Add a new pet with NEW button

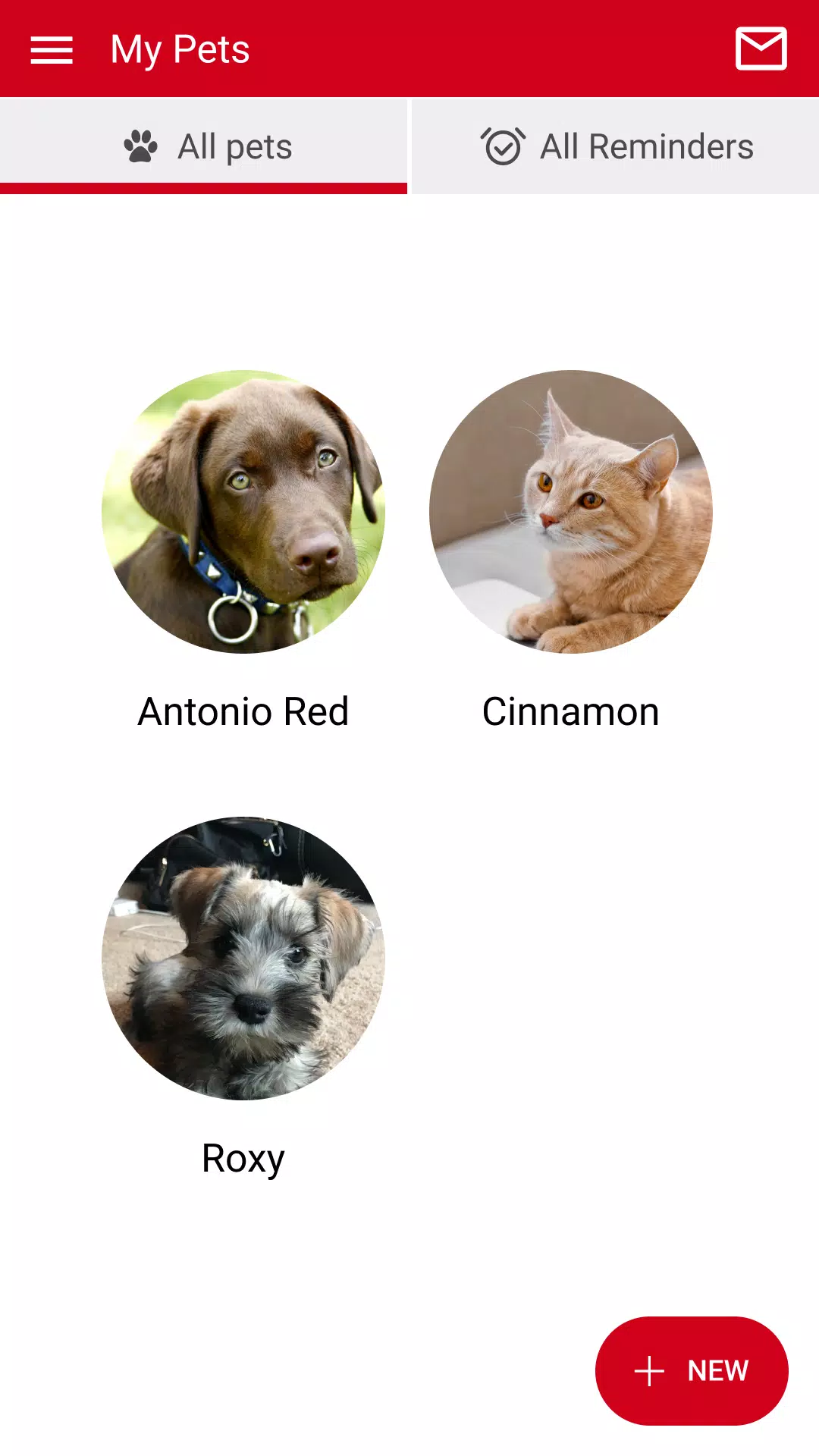point(692,1370)
